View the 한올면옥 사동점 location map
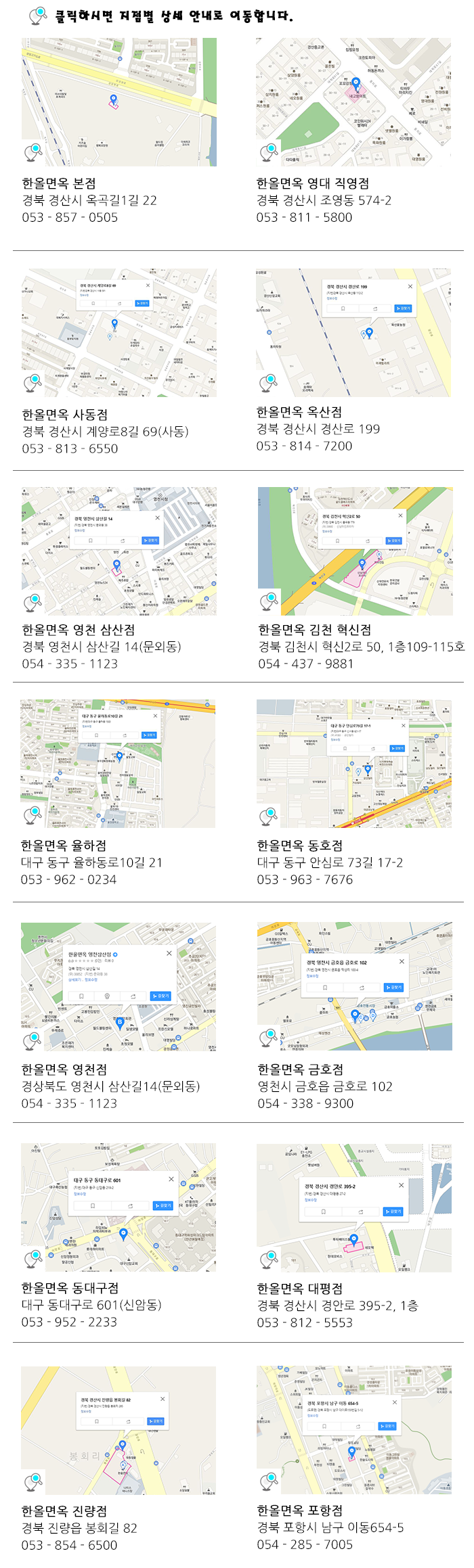474x1568 pixels. click(x=119, y=333)
